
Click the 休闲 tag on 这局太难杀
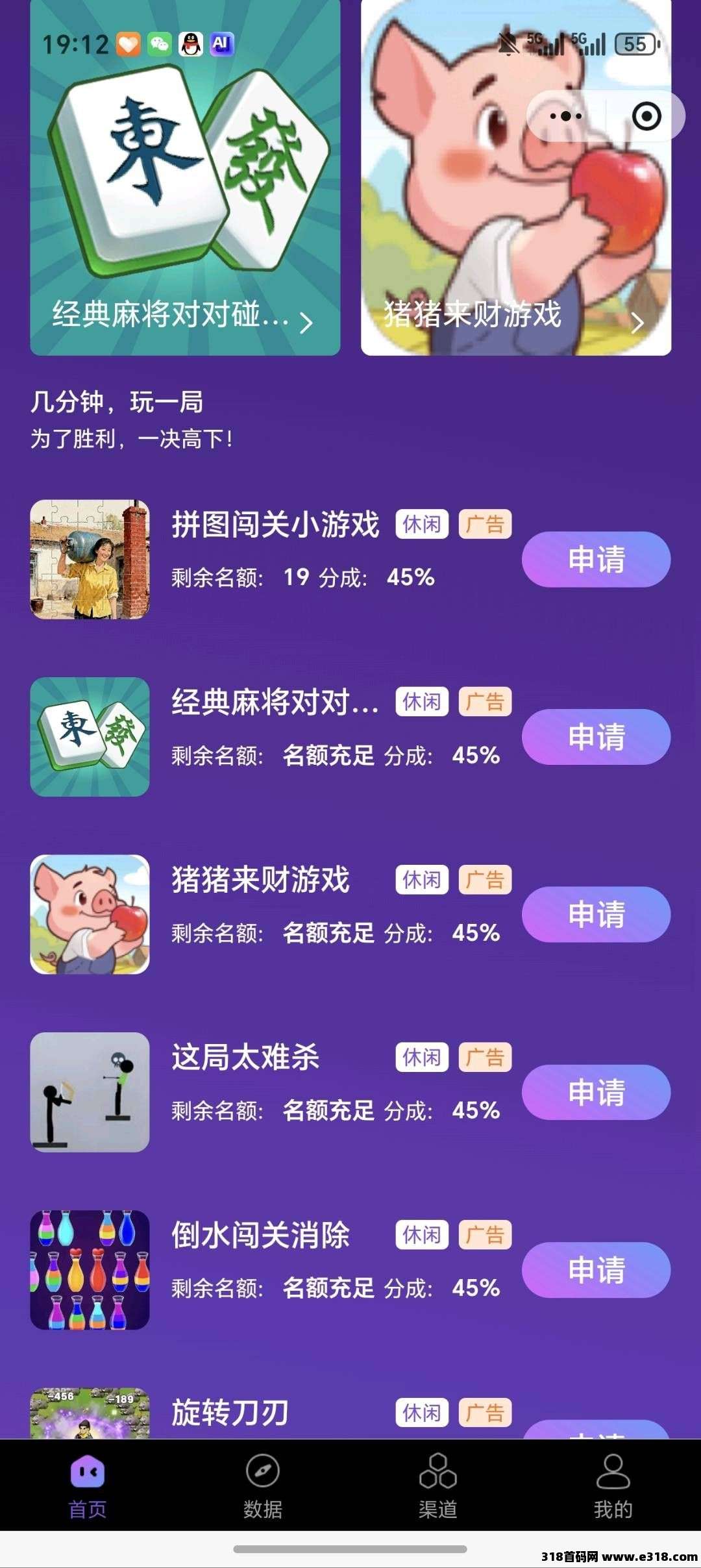click(x=421, y=1057)
